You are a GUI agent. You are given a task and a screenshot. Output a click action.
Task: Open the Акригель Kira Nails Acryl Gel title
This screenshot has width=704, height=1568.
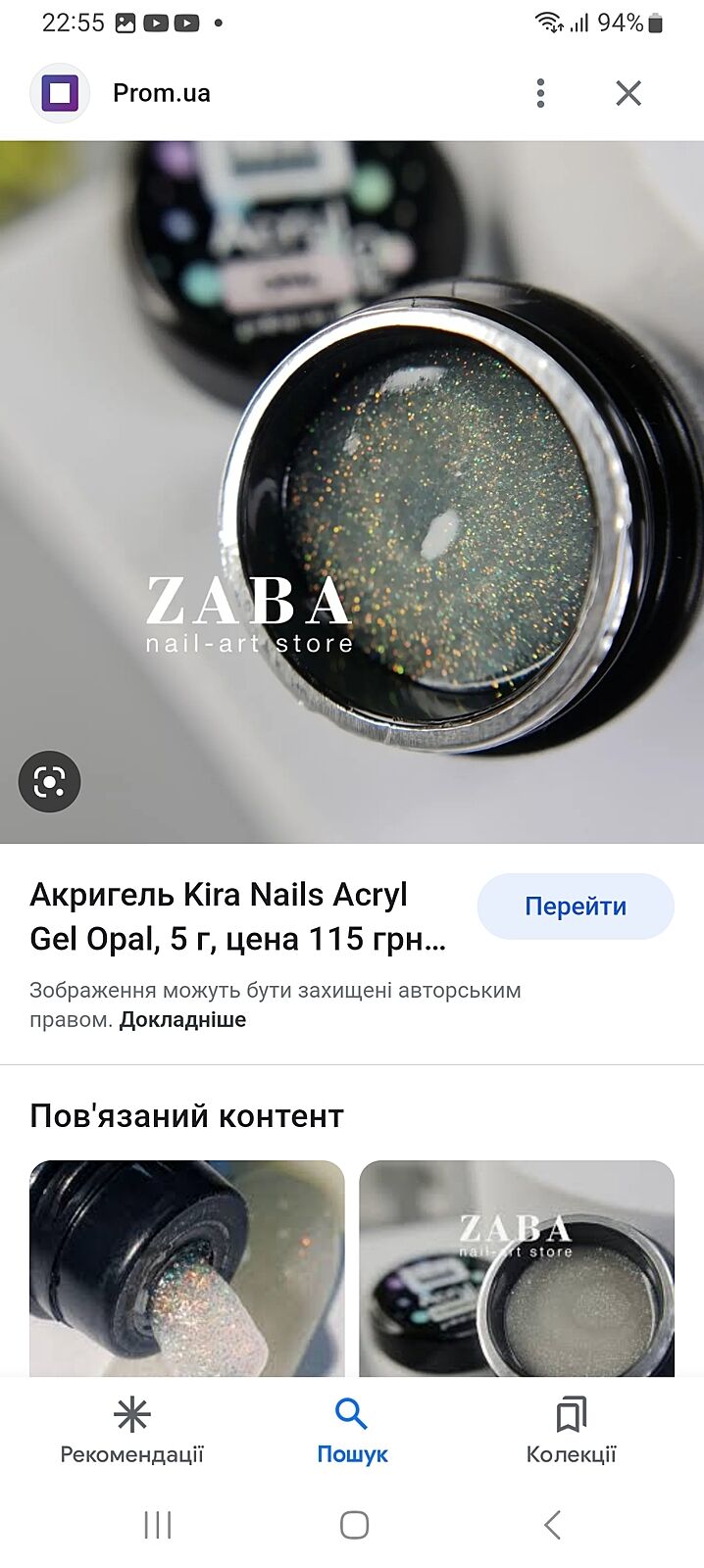click(238, 916)
